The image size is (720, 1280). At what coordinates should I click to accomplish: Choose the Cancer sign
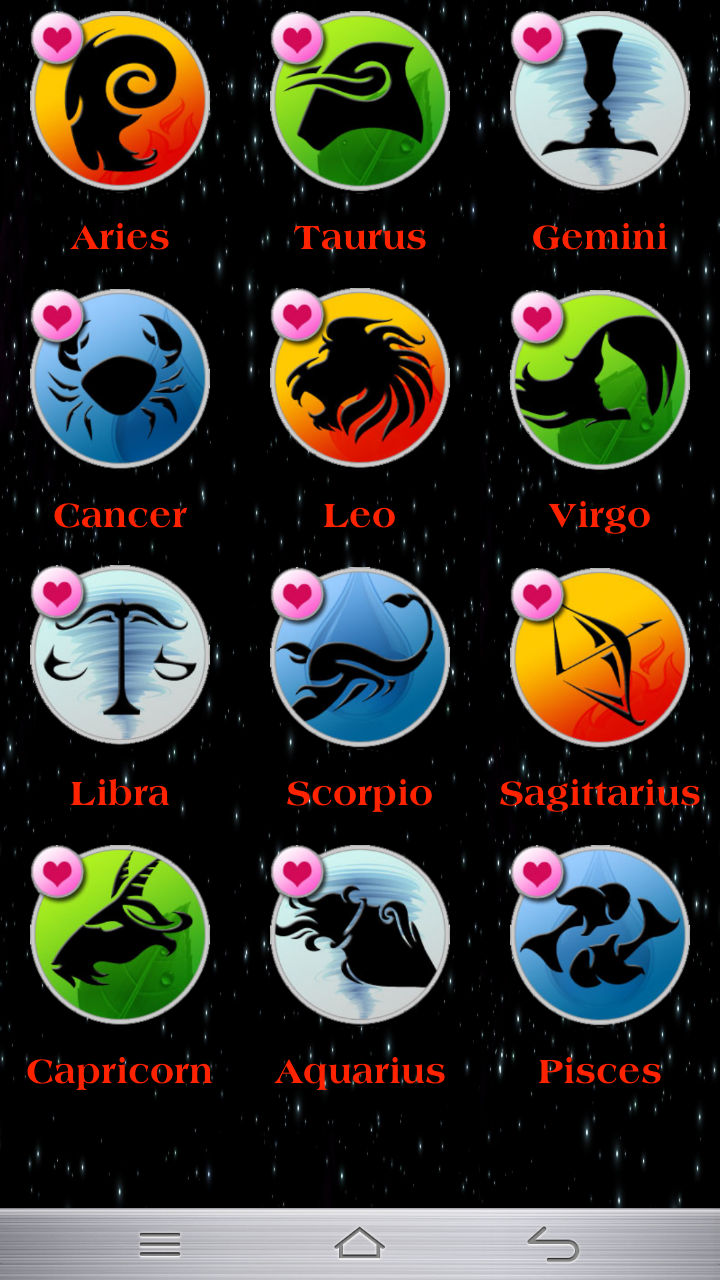(120, 378)
